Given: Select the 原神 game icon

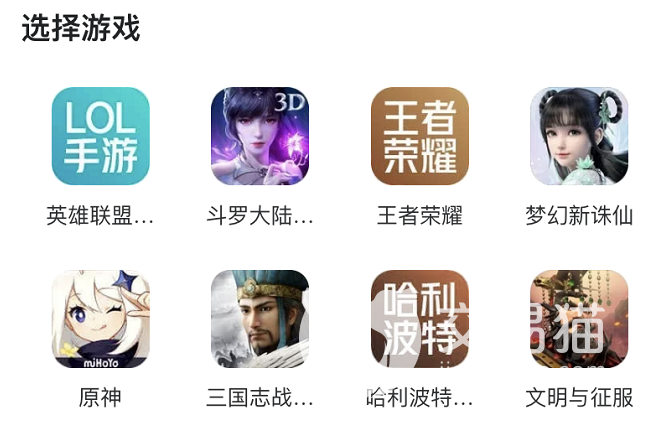Looking at the screenshot, I should [100, 318].
